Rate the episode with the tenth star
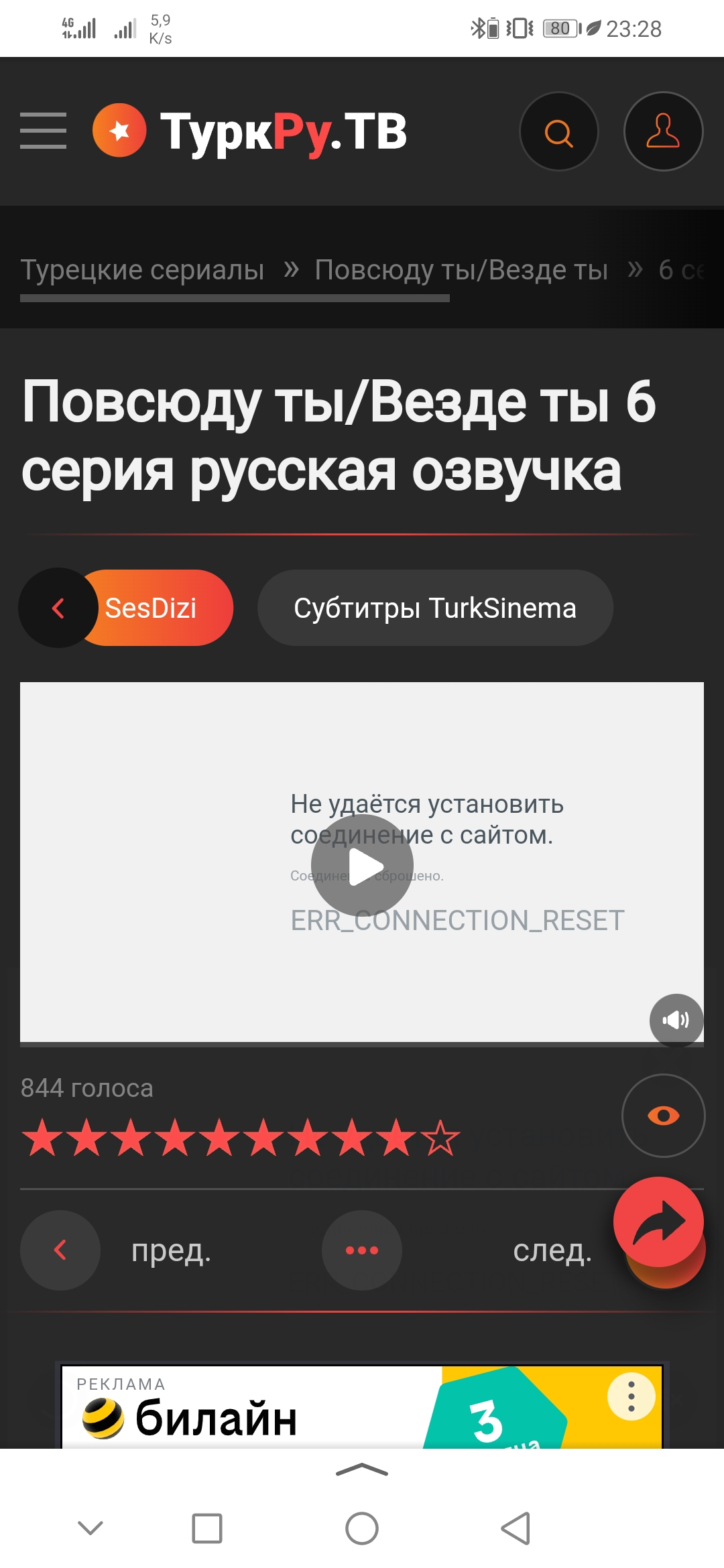Screen dimensions: 724x1568 coord(440,1138)
